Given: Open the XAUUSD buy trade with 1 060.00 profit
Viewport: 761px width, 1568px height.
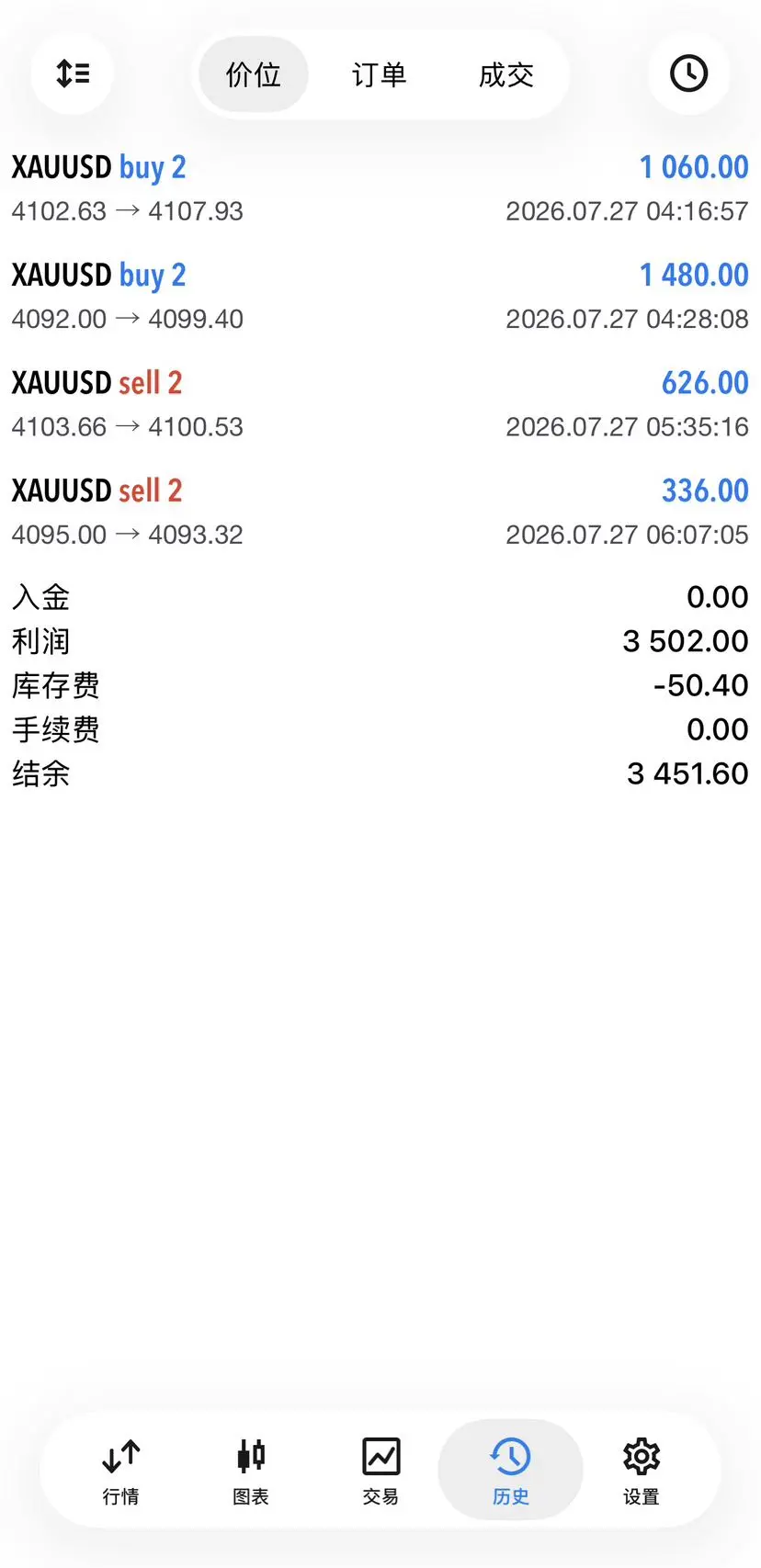Looking at the screenshot, I should coord(380,188).
